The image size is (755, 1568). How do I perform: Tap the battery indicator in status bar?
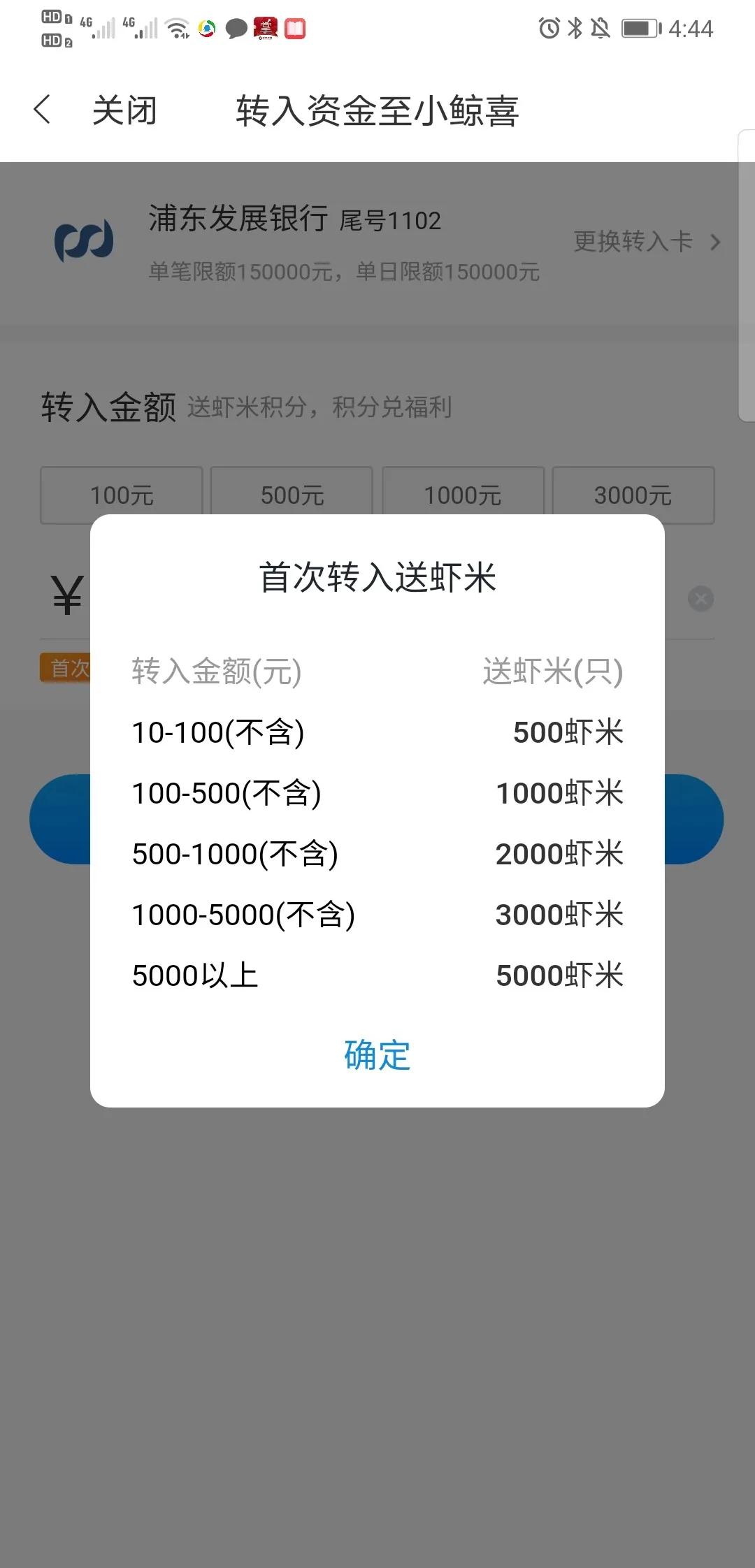click(x=640, y=28)
